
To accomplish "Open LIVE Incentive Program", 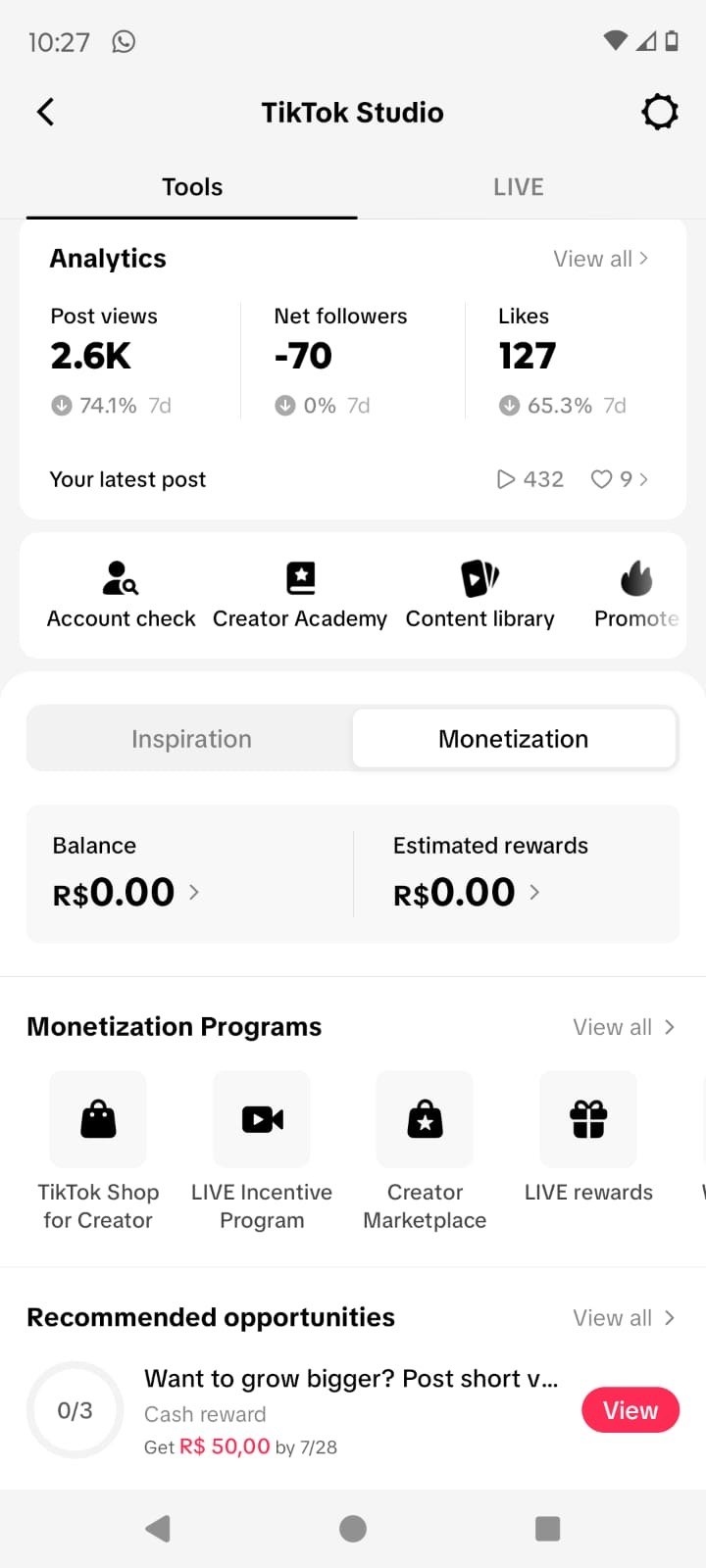I will 262,1151.
